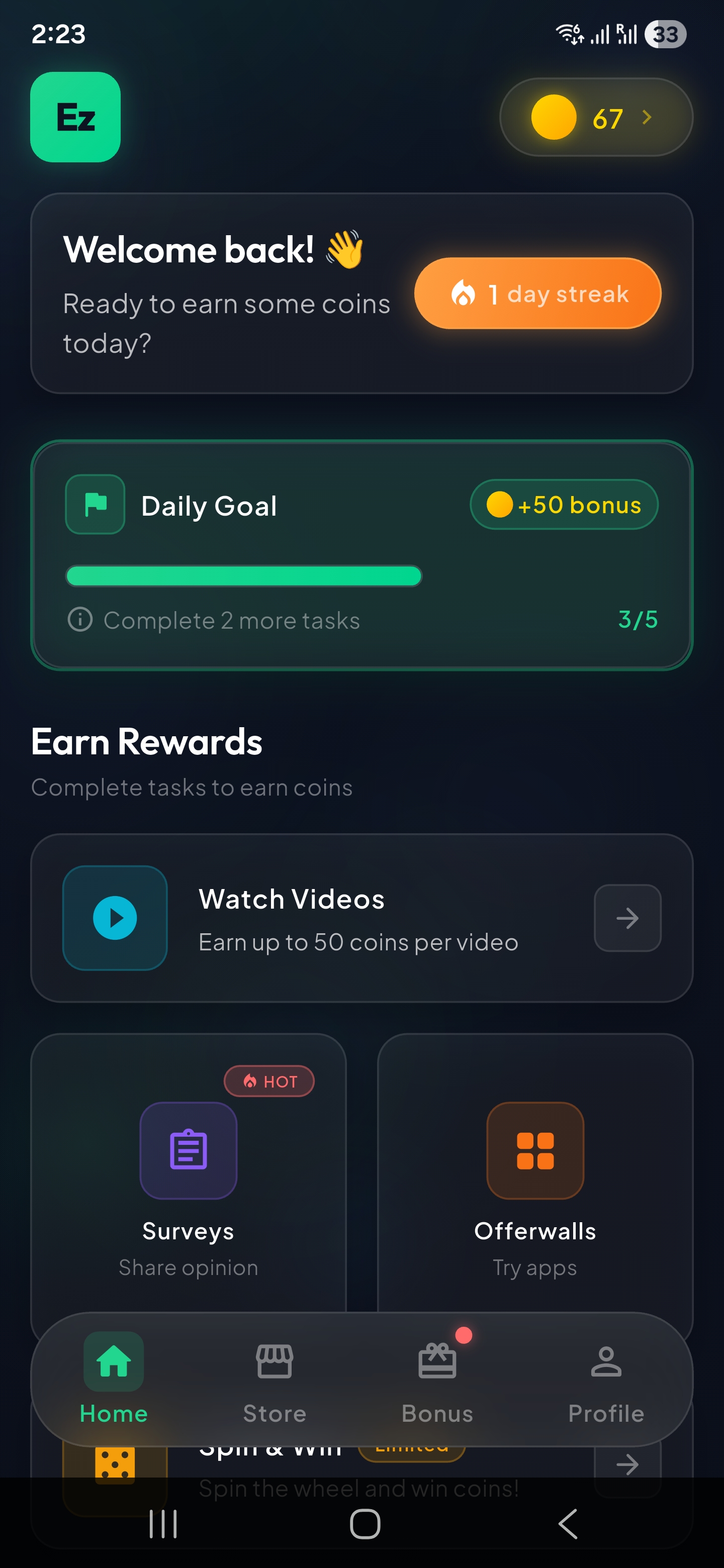Tap the 1 day streak button
The image size is (724, 1568).
[537, 293]
